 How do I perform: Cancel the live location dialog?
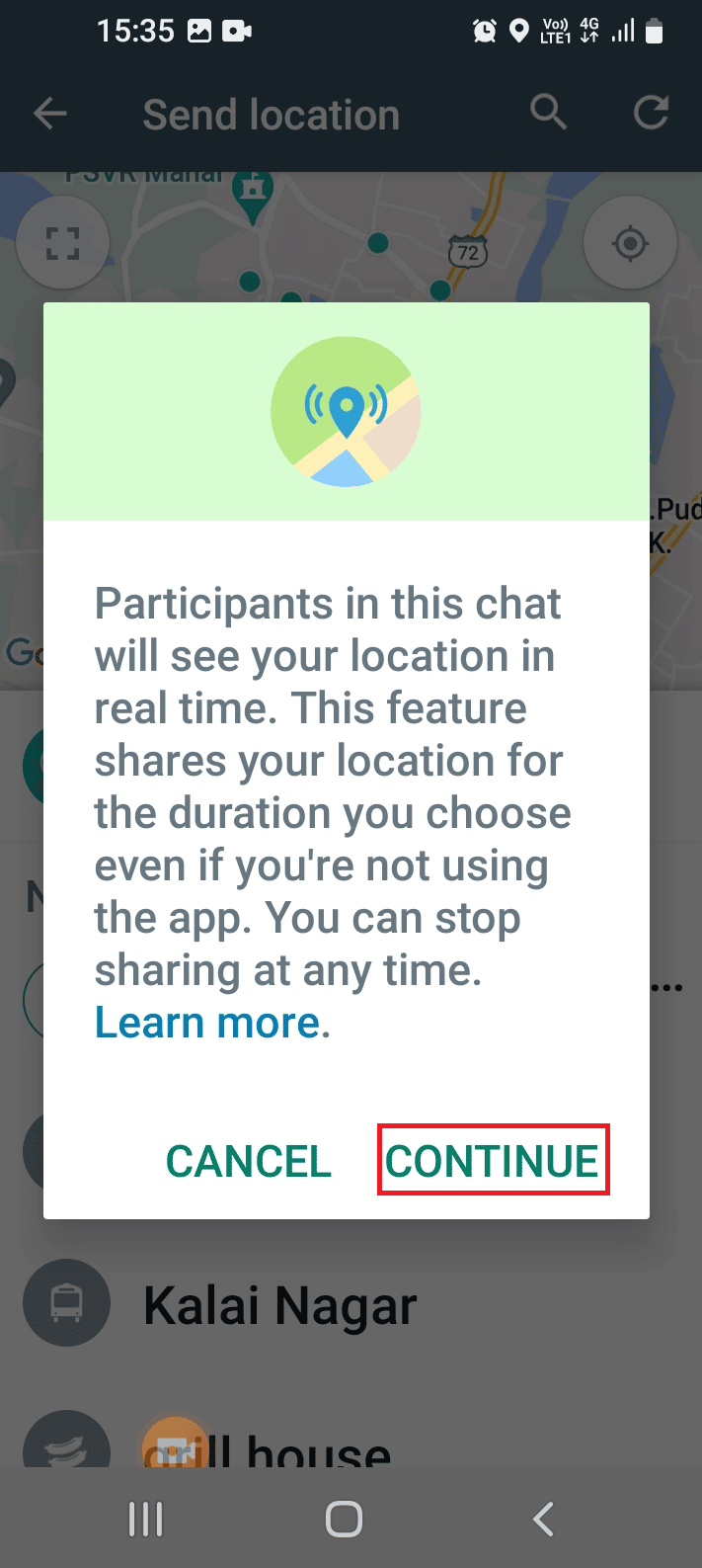tap(249, 1161)
